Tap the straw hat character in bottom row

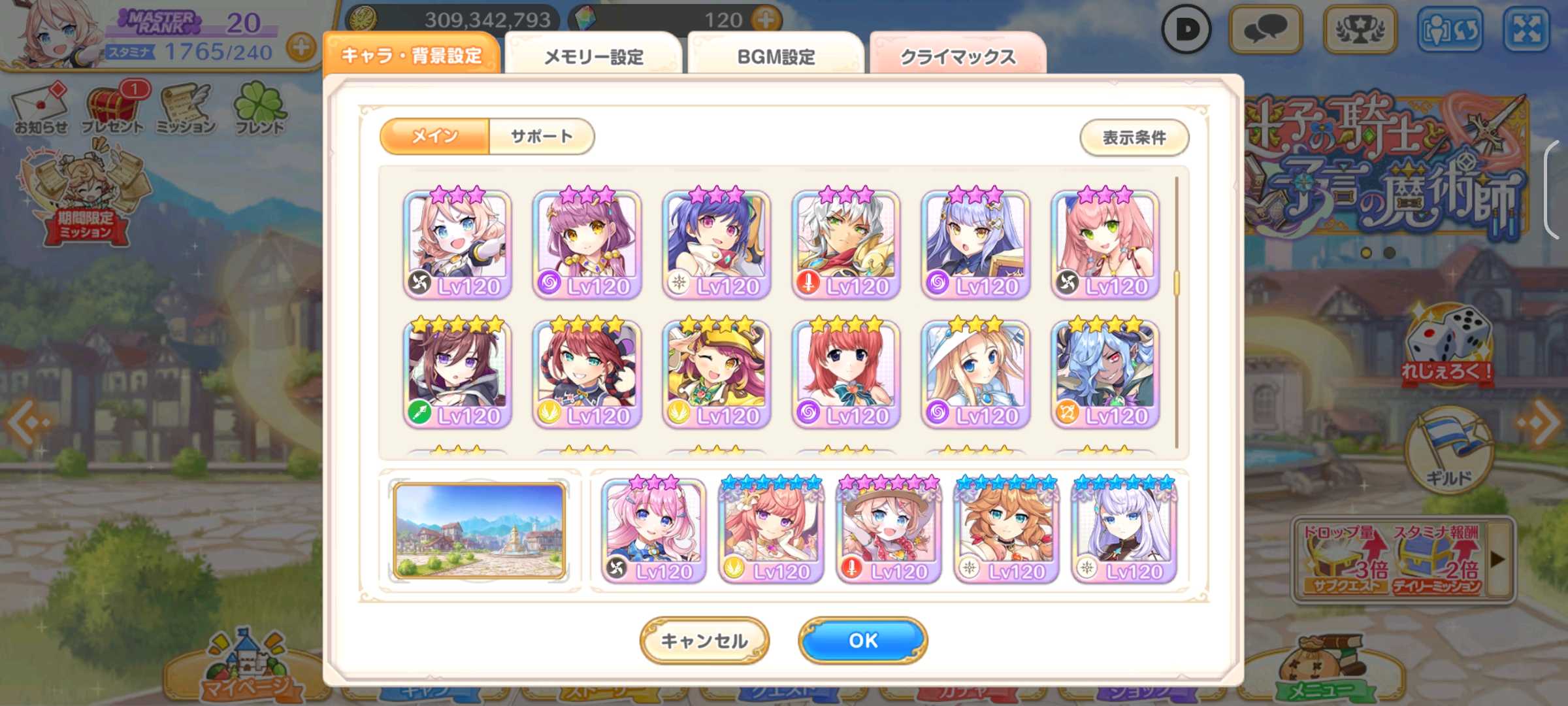(888, 531)
